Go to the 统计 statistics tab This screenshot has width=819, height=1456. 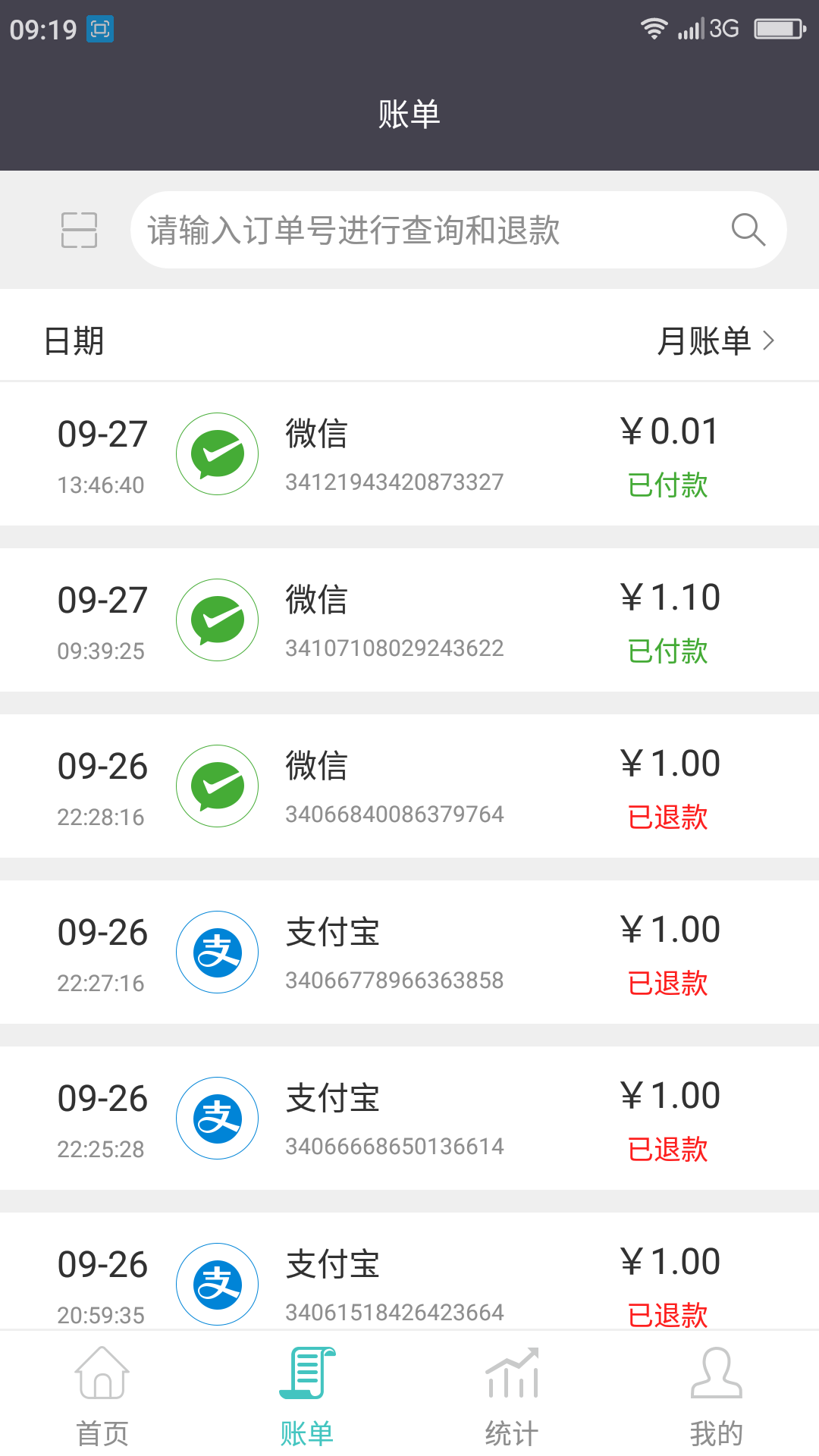point(512,1395)
